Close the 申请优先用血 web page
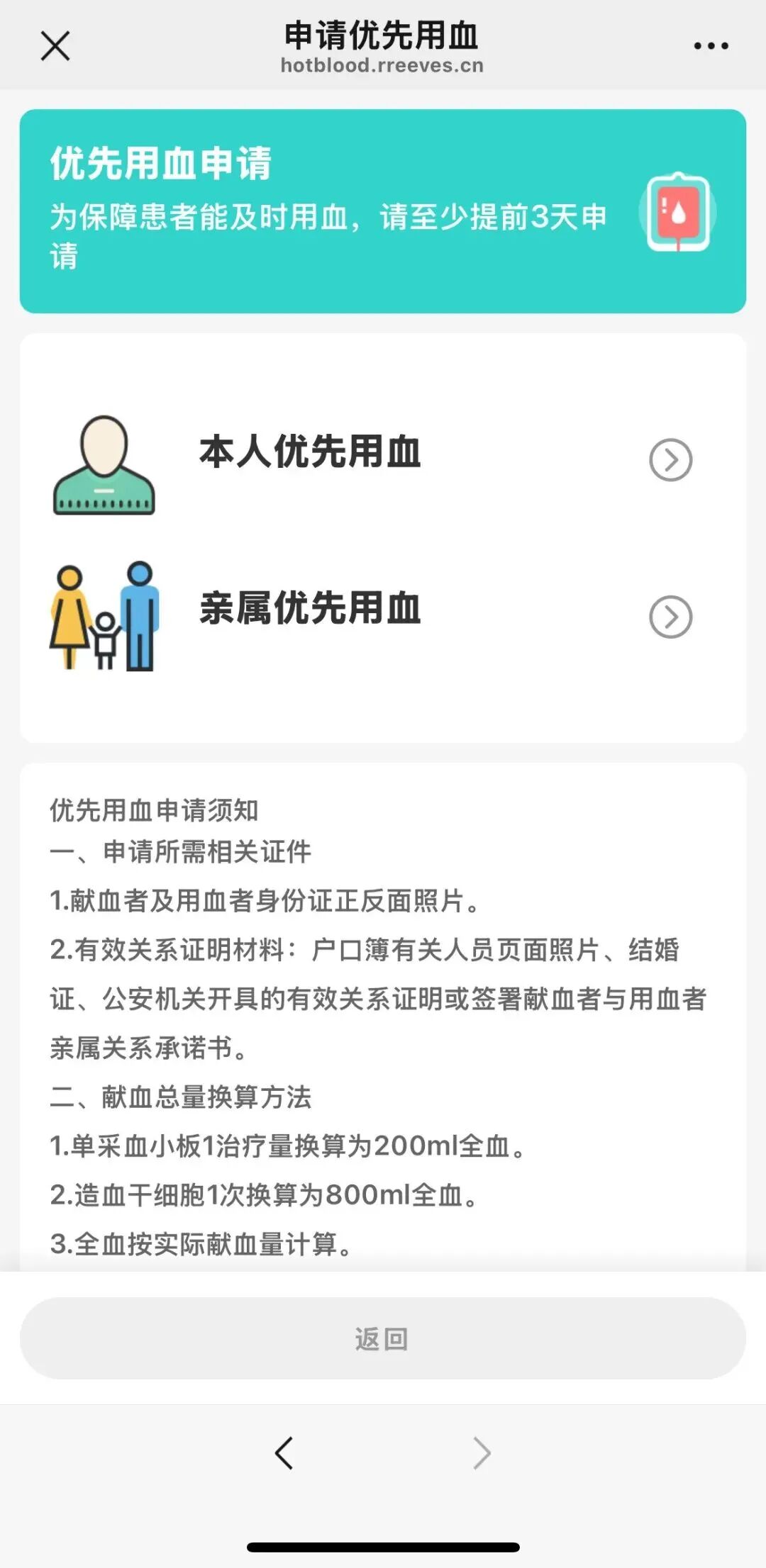 click(55, 47)
